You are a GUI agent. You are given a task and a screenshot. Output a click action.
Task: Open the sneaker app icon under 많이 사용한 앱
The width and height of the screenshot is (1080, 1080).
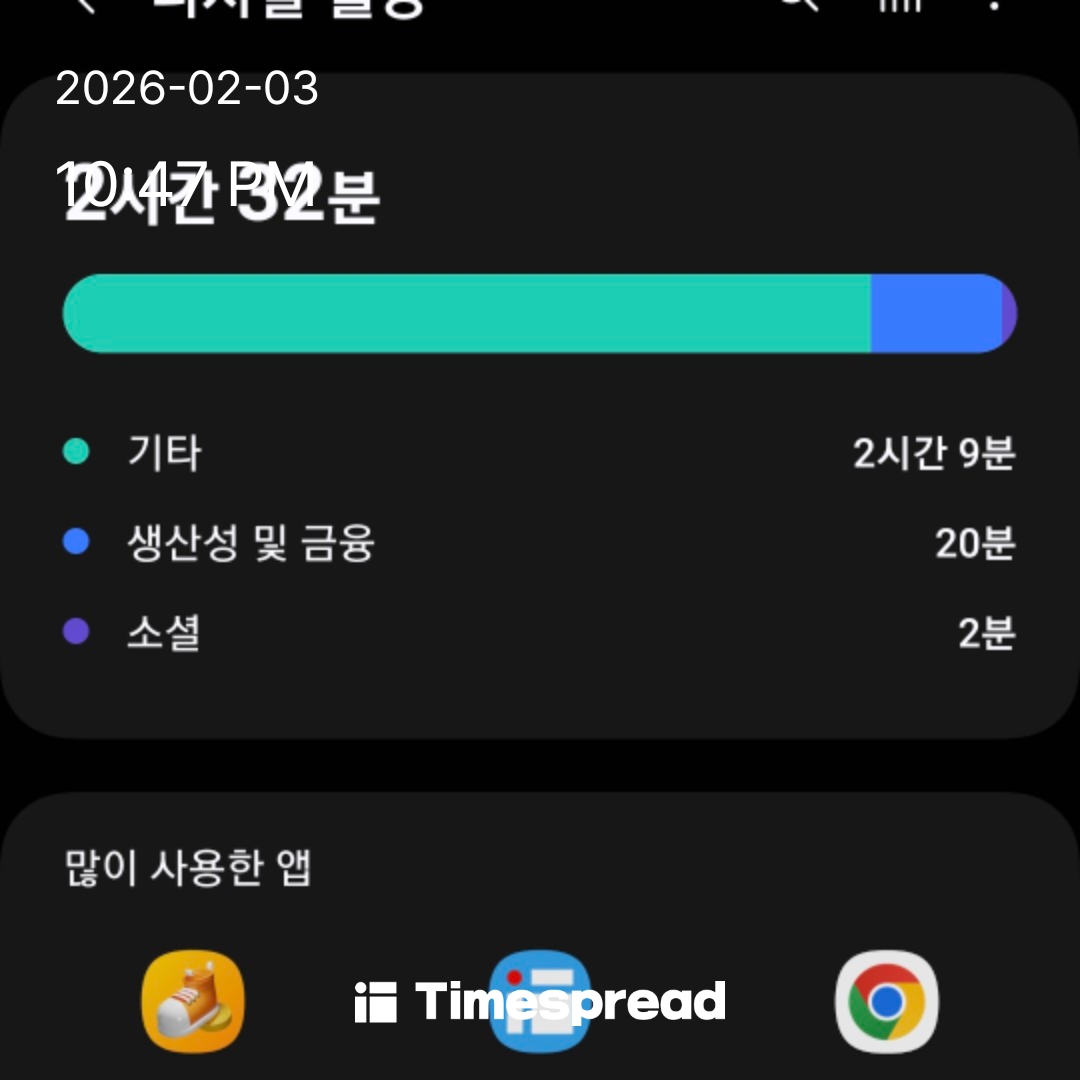click(193, 1001)
